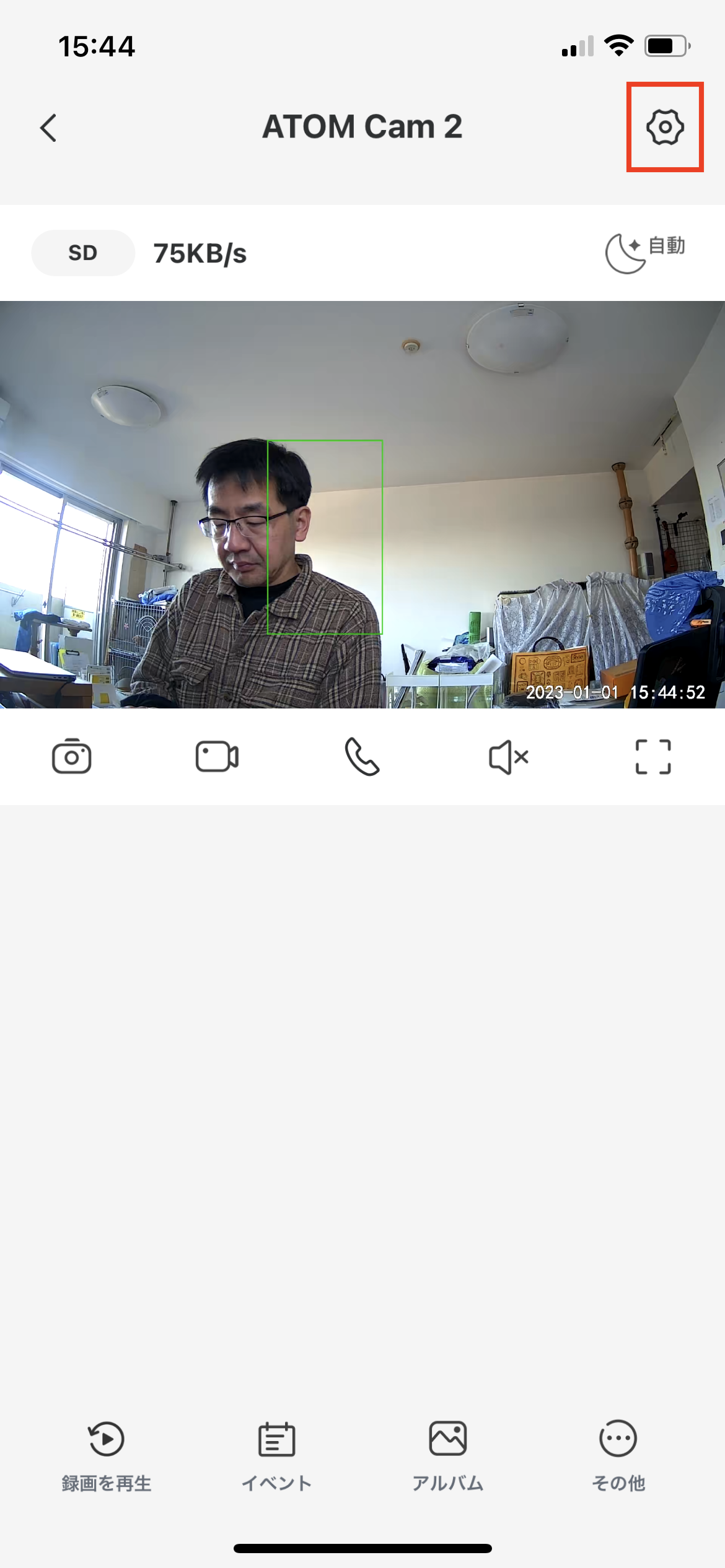Take a snapshot of the live feed
This screenshot has height=1568, width=725.
coord(72,756)
